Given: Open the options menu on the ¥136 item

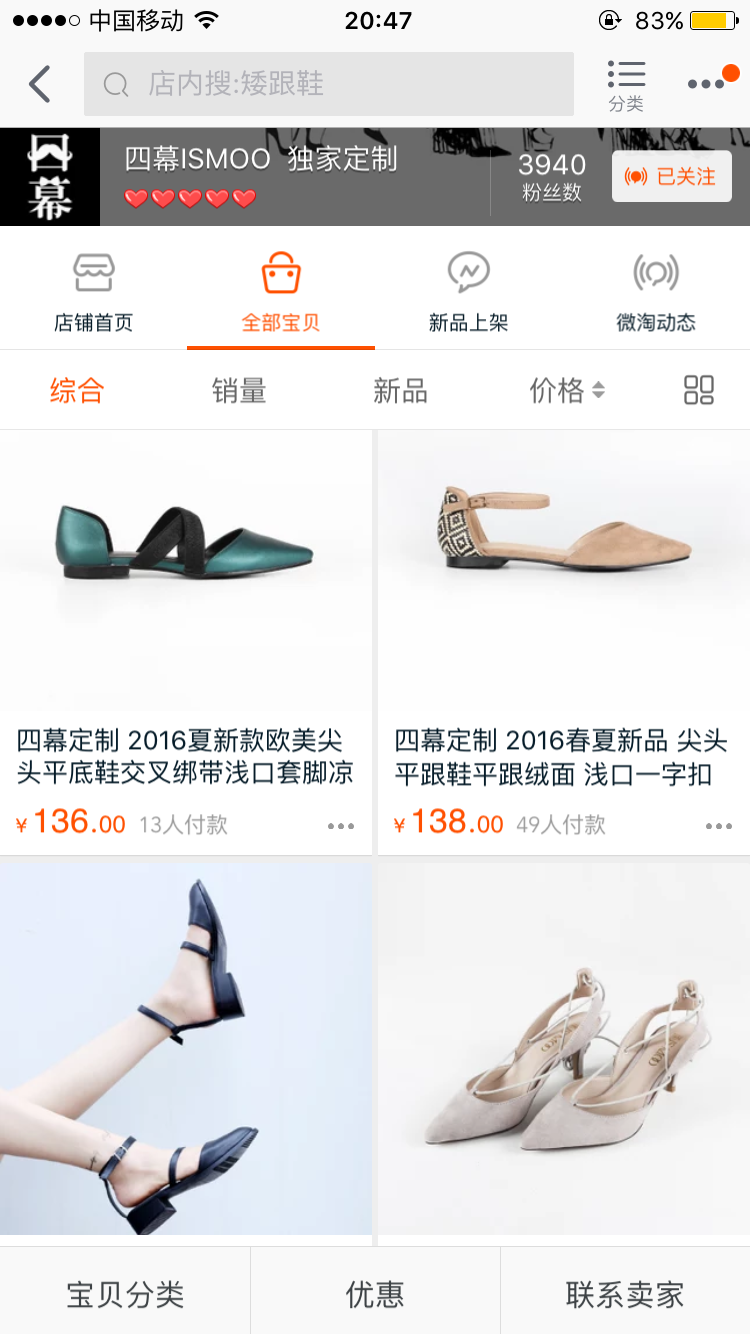Looking at the screenshot, I should (x=341, y=826).
